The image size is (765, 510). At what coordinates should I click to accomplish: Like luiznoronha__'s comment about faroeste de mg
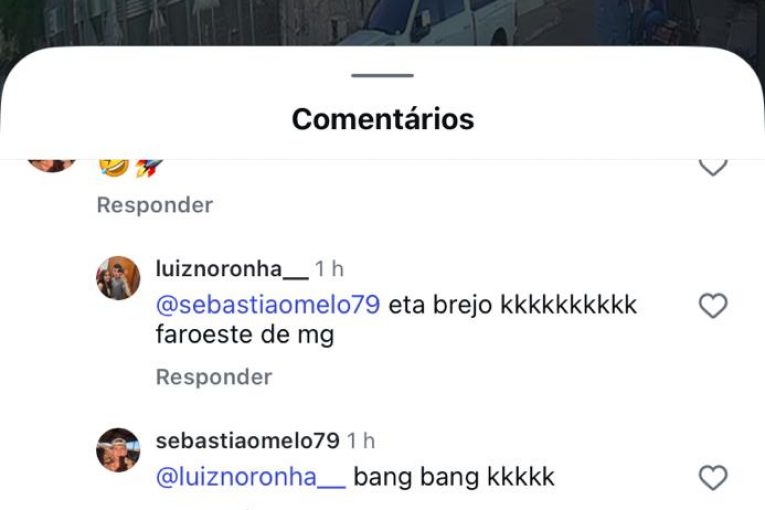click(712, 306)
